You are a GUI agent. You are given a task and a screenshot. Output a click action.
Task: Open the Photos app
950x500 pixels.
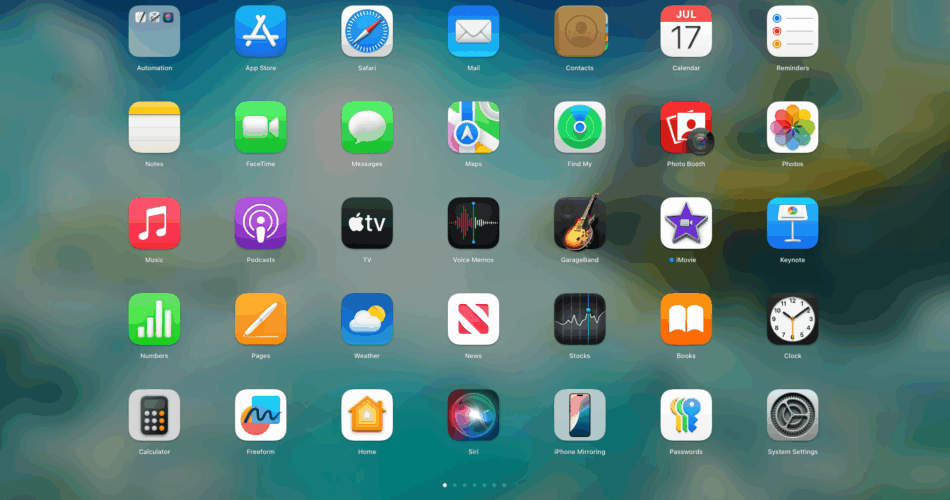point(792,127)
